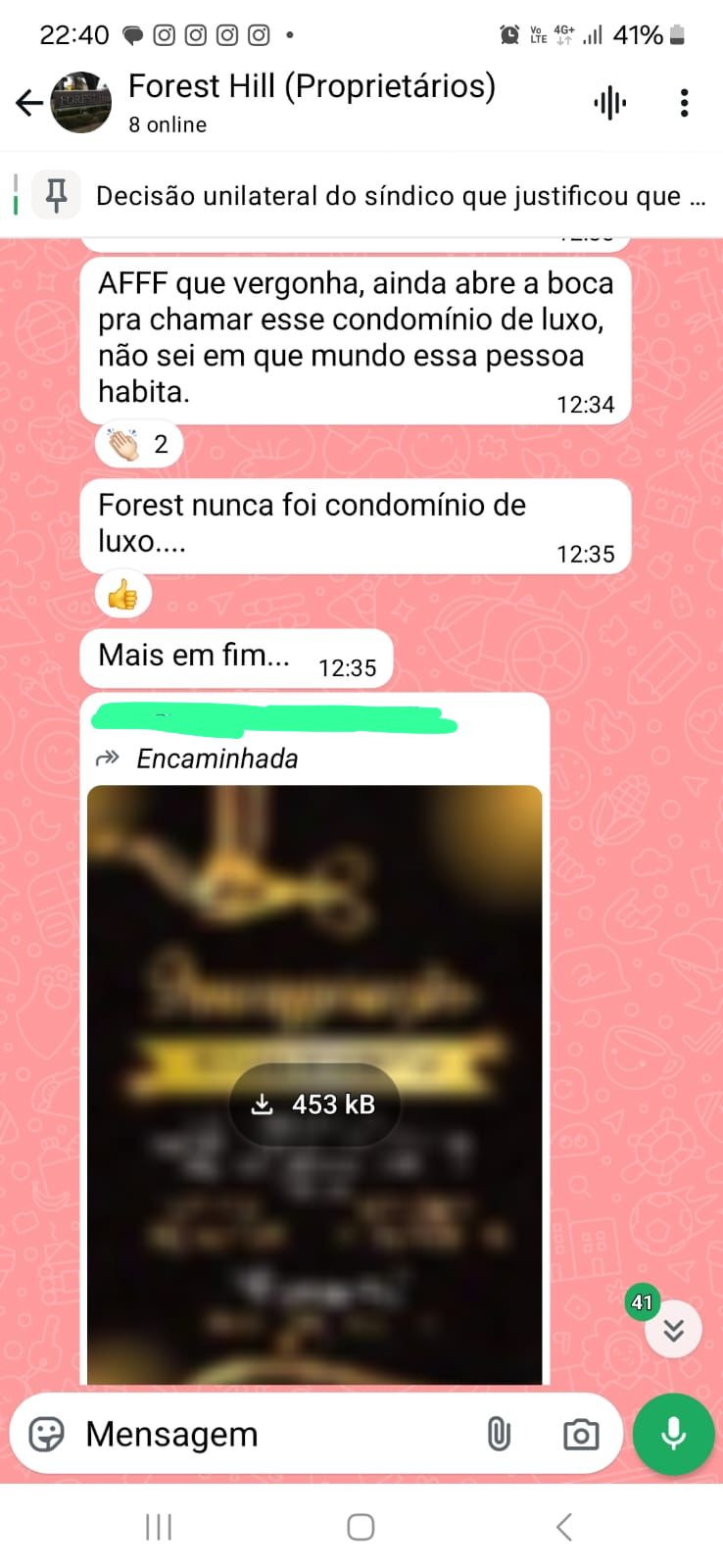The image size is (723, 1568).
Task: Attach a file with the paperclip
Action: click(x=499, y=1434)
